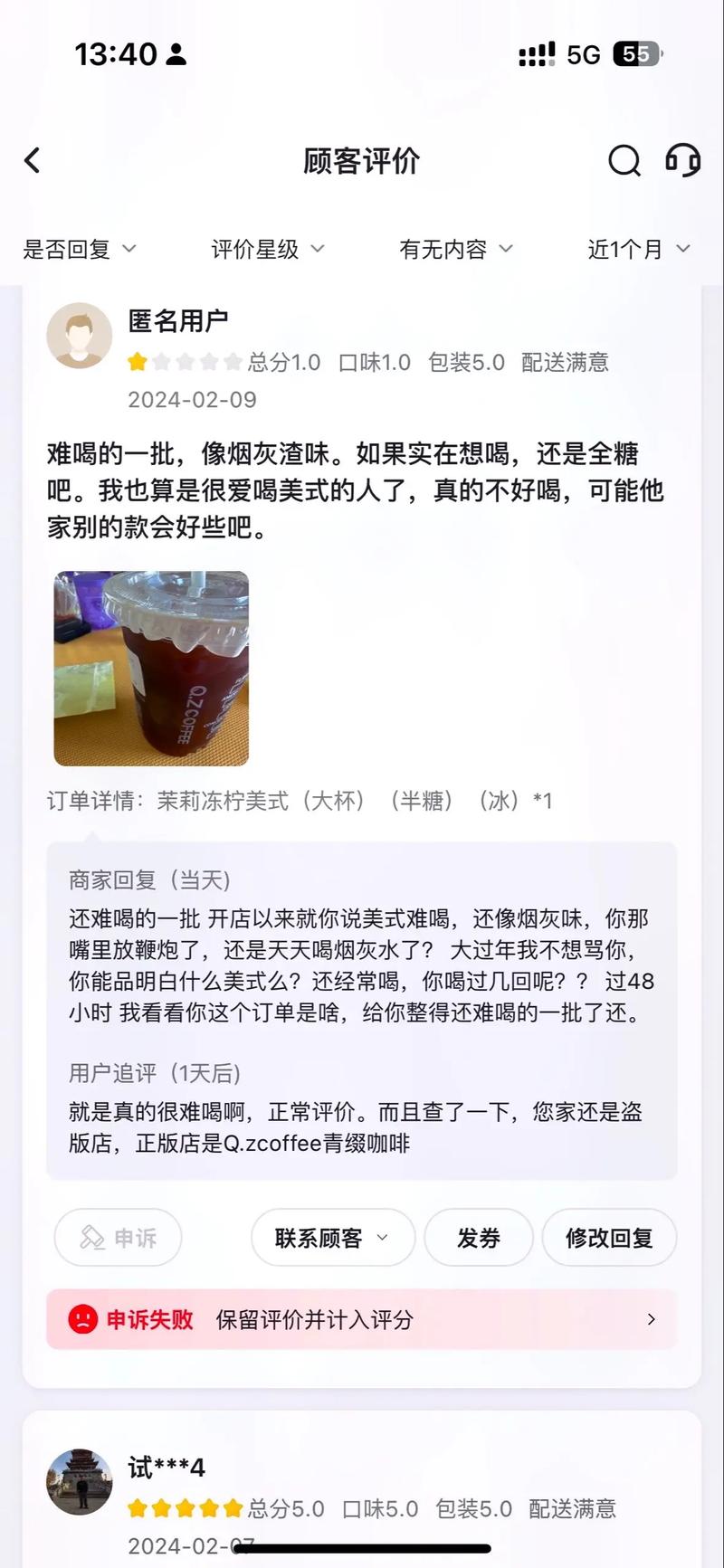Open the search icon on the review page
Screen dimensions: 724x1568
pos(624,161)
